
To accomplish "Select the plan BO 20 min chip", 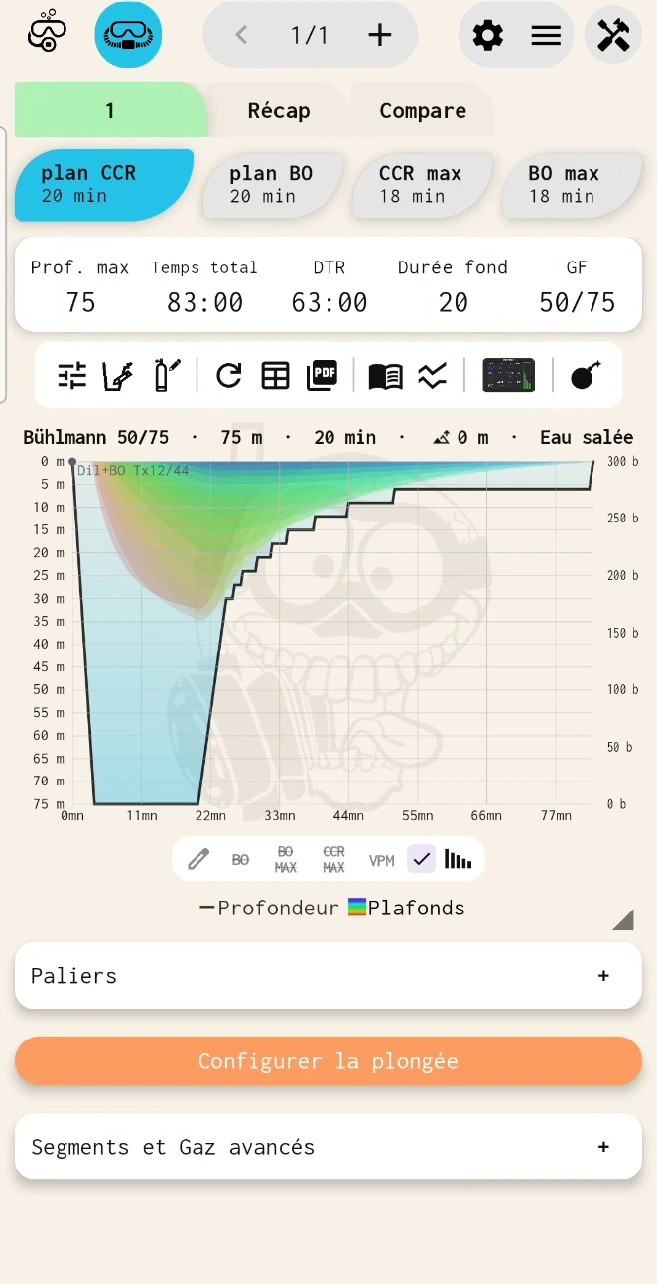I will [272, 184].
